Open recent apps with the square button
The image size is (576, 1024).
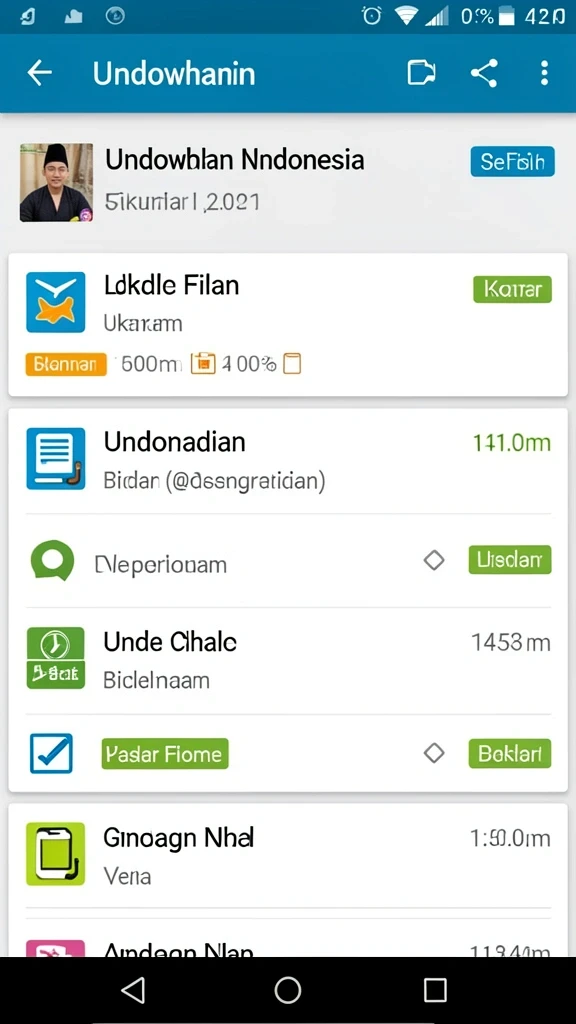[x=434, y=991]
